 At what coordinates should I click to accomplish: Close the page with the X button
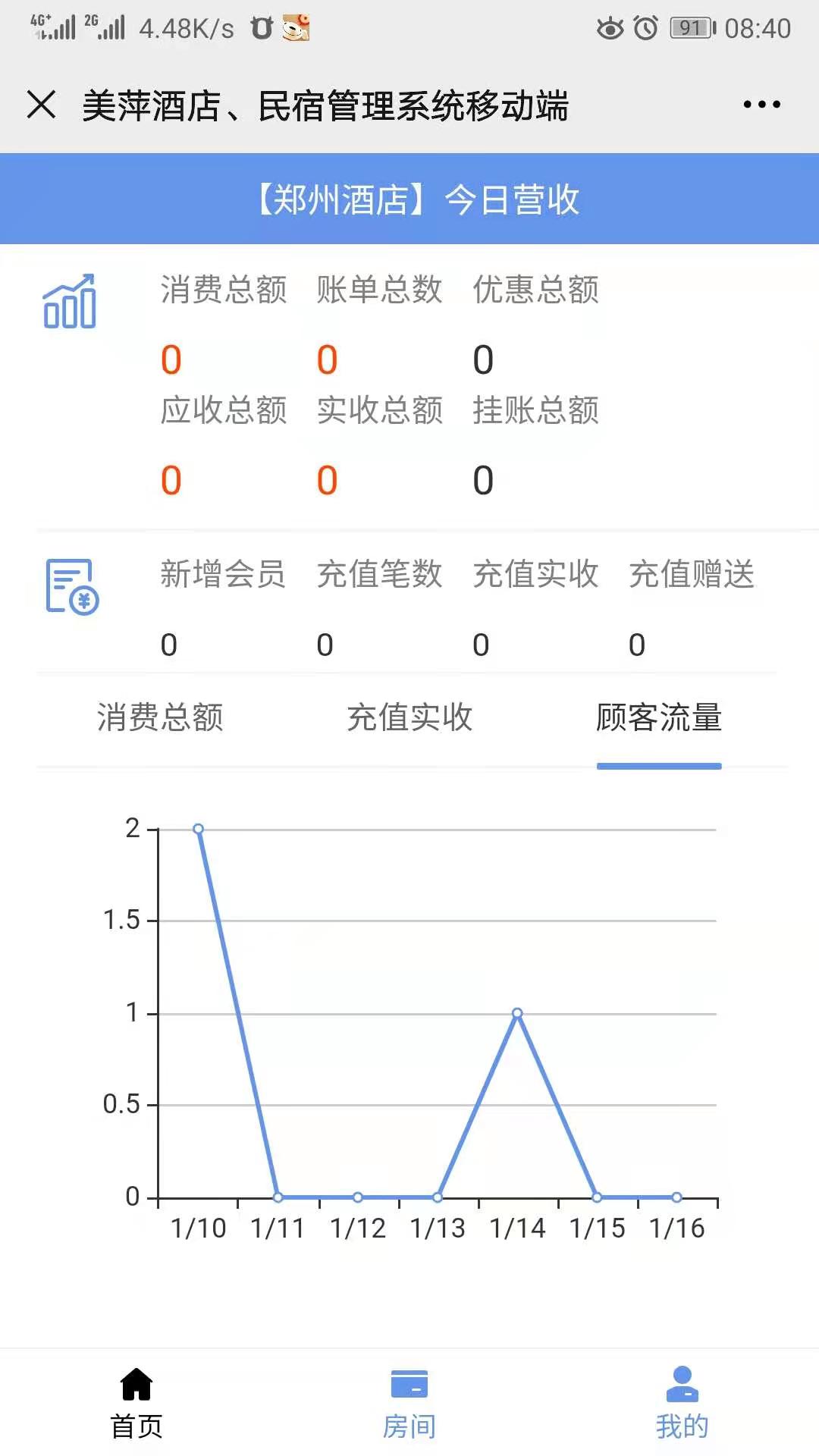point(42,106)
